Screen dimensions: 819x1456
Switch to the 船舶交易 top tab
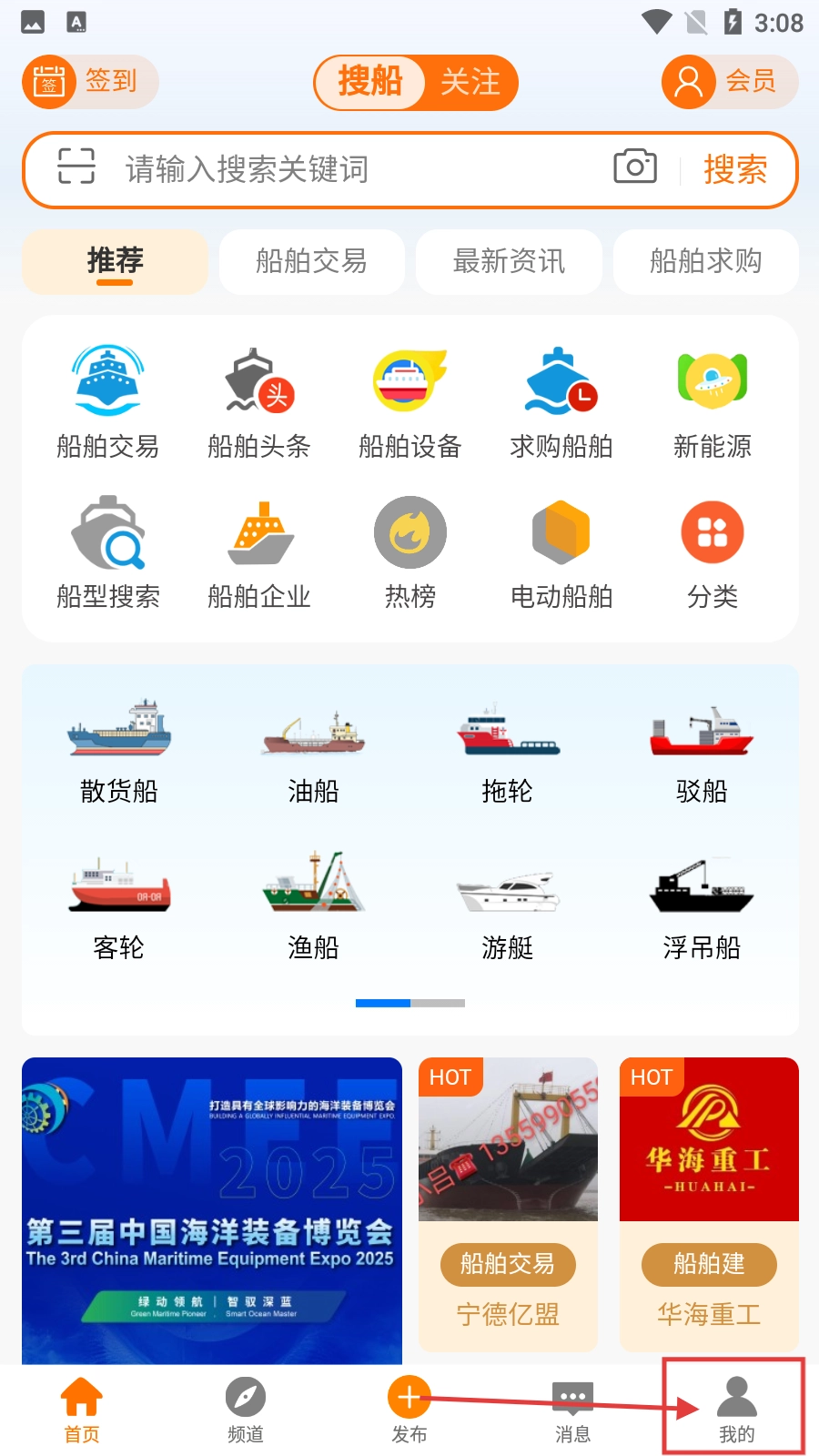pyautogui.click(x=311, y=262)
